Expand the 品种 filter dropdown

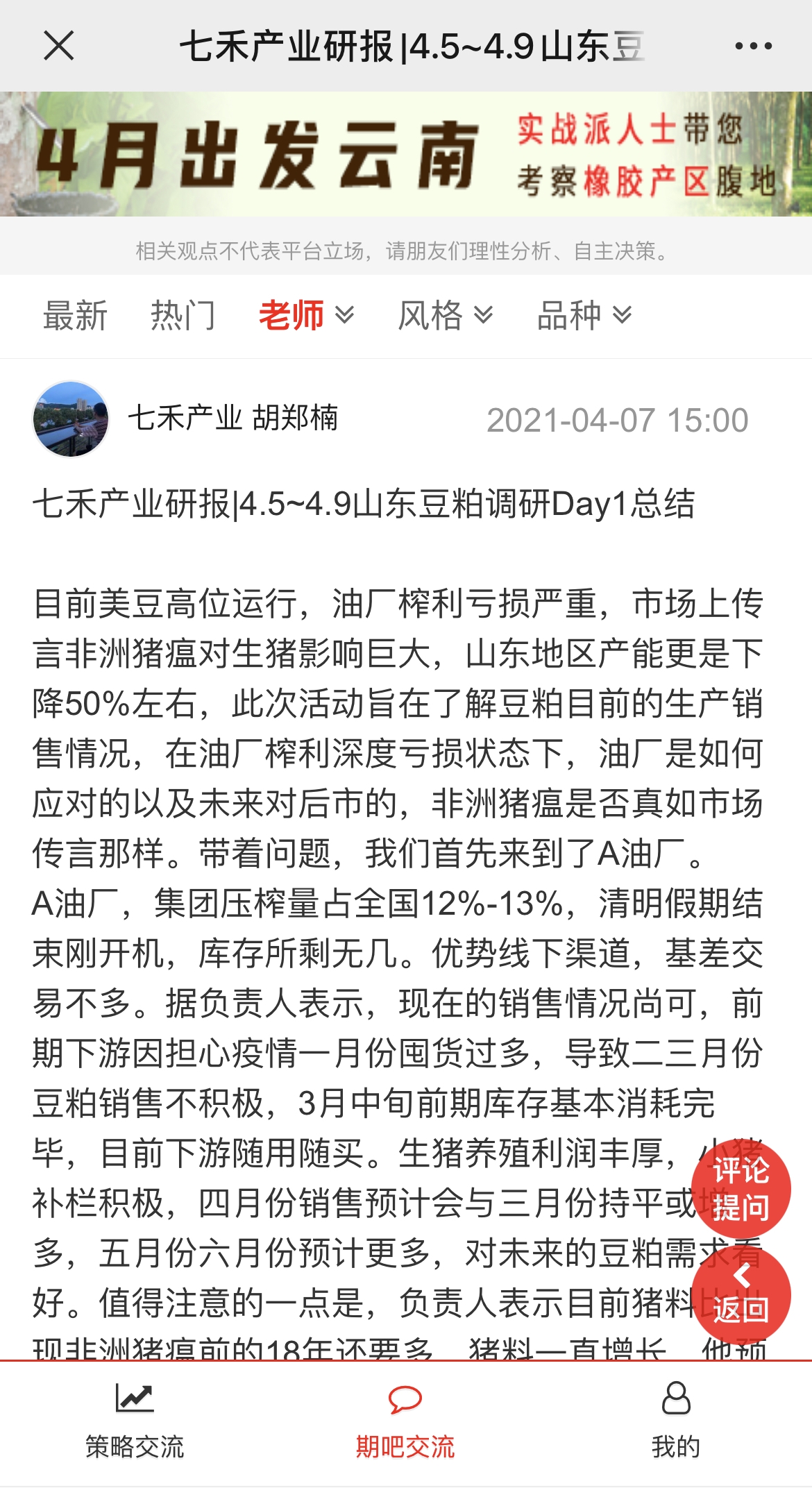click(584, 316)
